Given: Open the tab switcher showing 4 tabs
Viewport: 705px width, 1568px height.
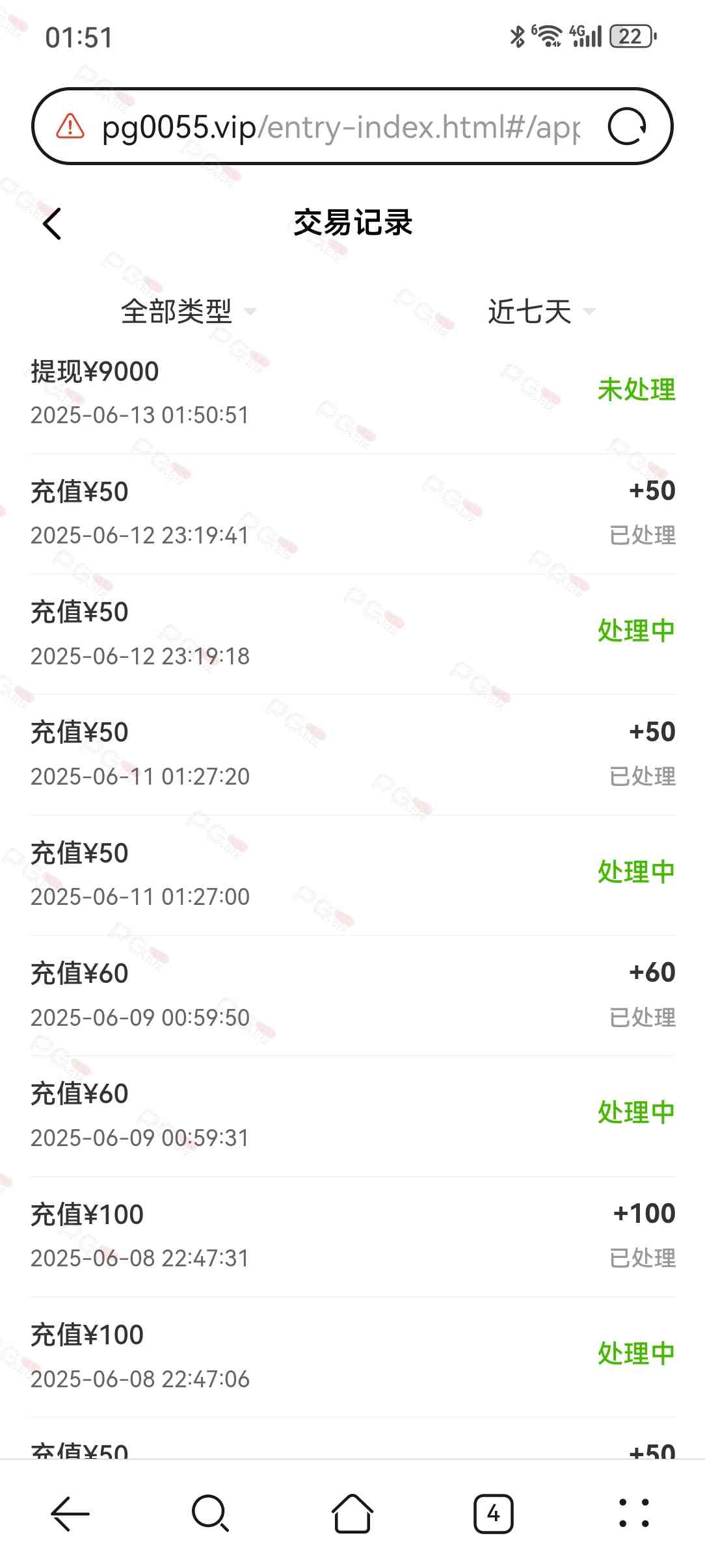Looking at the screenshot, I should click(494, 1514).
